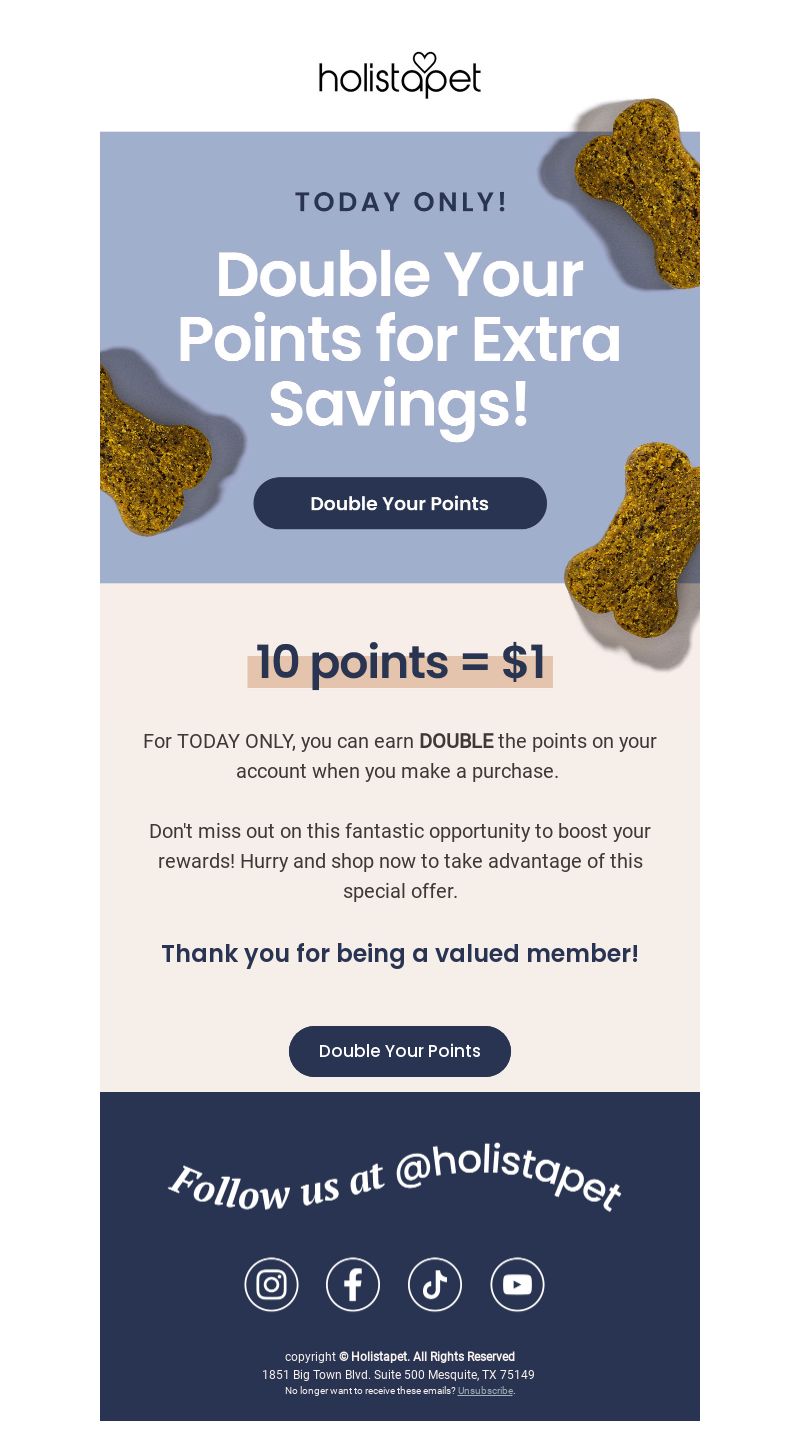Tap Double Your Points below the thank-you message

400,1051
